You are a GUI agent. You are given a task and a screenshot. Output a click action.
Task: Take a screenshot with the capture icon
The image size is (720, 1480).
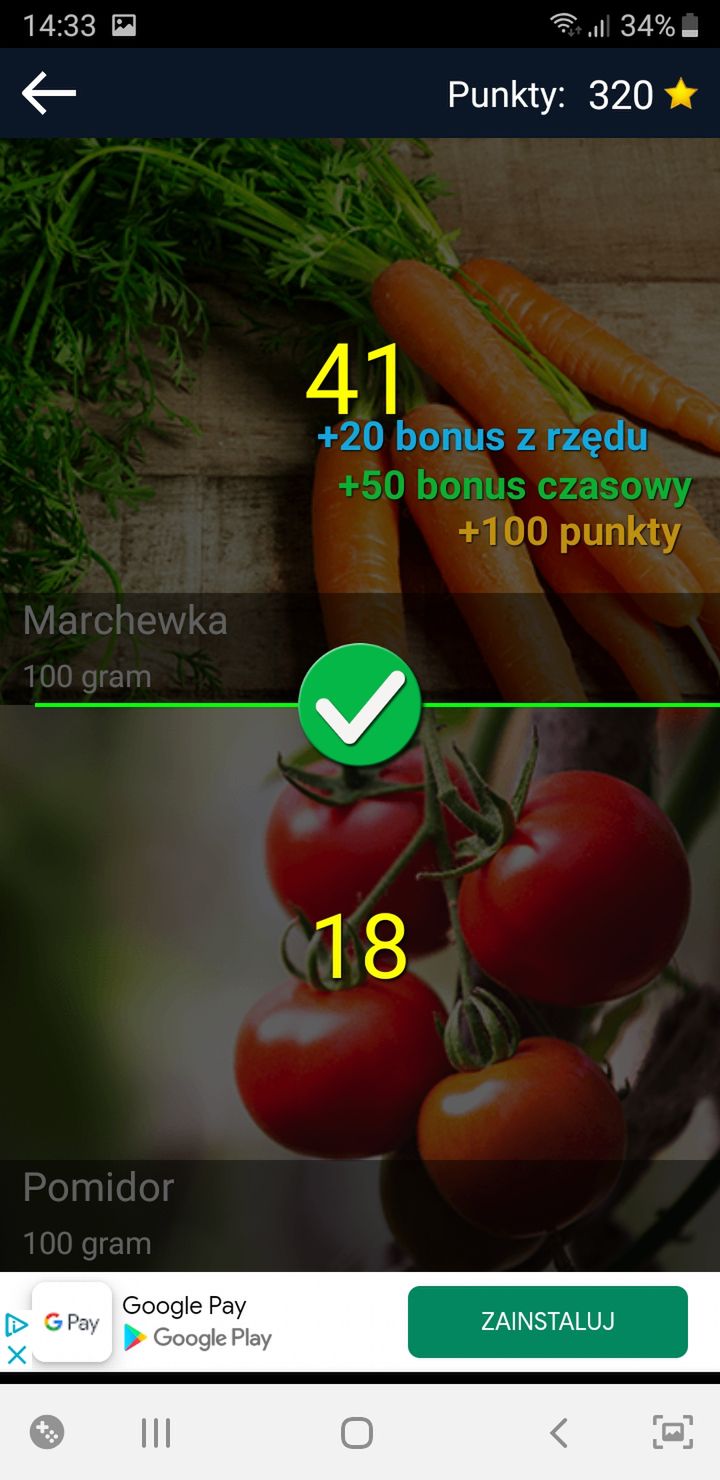pyautogui.click(x=673, y=1433)
